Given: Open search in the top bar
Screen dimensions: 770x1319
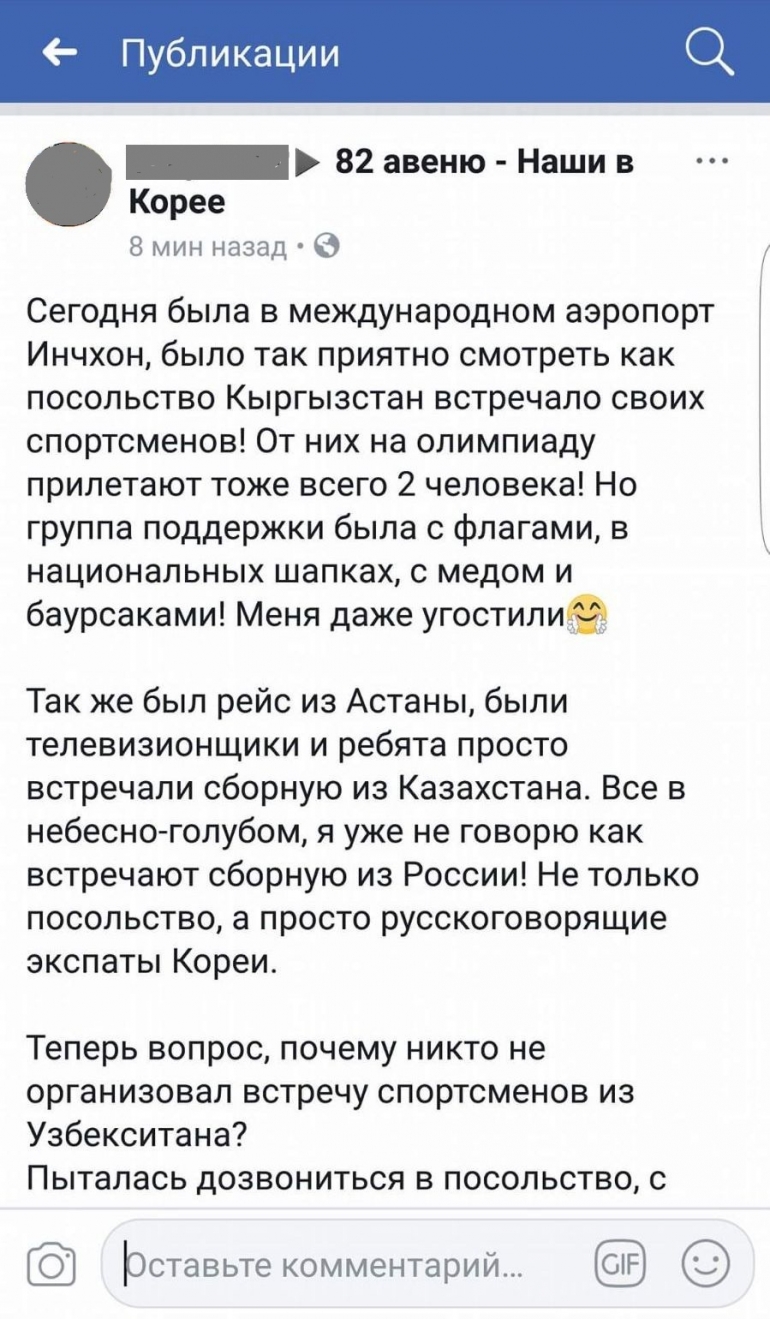Looking at the screenshot, I should 711,51.
